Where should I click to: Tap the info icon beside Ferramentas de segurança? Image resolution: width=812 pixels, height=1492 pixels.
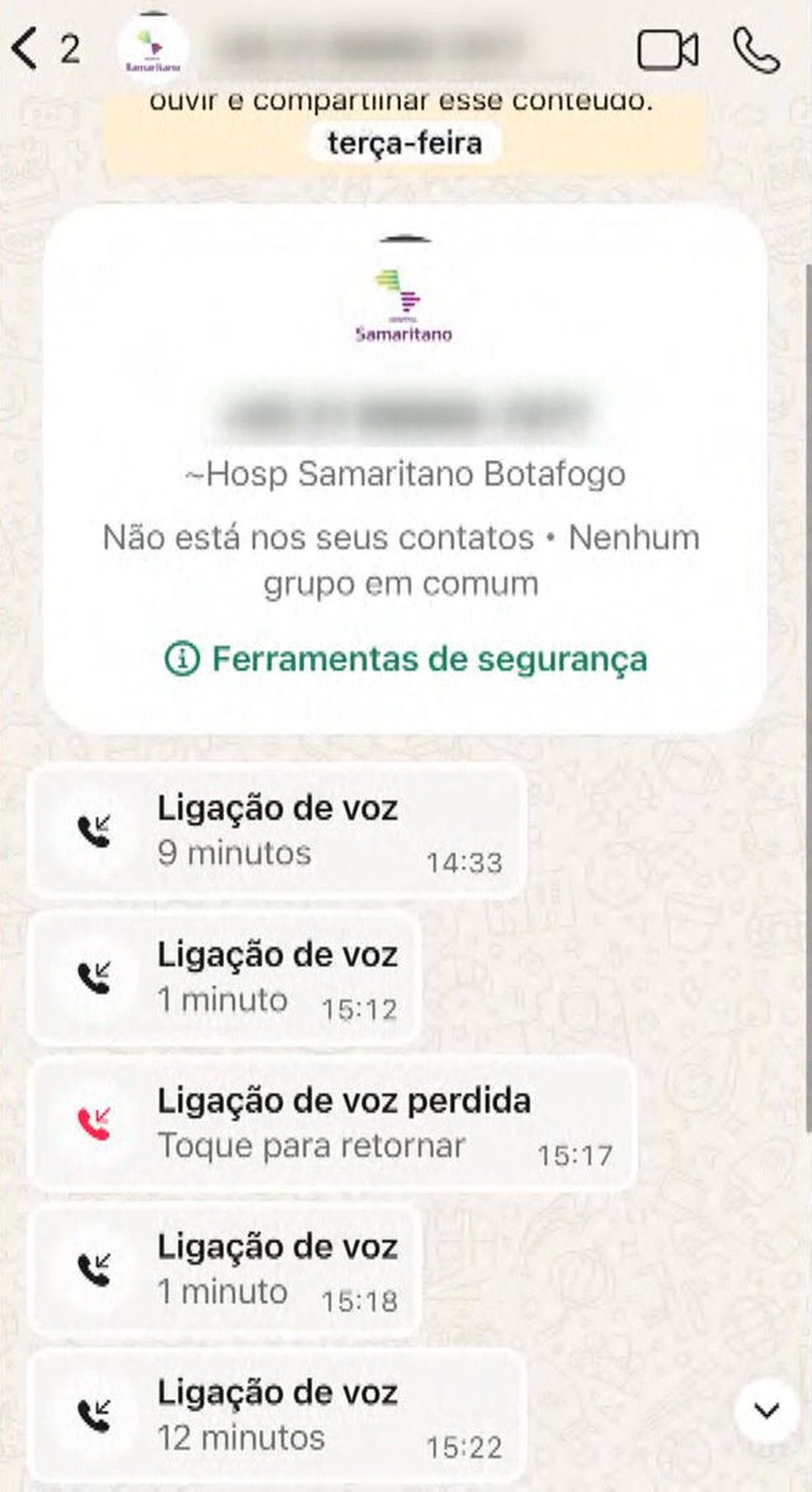(183, 659)
